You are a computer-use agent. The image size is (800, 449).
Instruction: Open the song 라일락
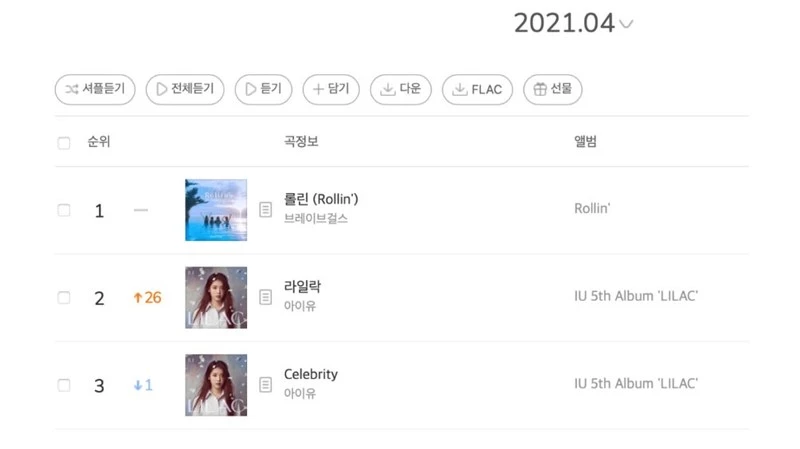(302, 287)
